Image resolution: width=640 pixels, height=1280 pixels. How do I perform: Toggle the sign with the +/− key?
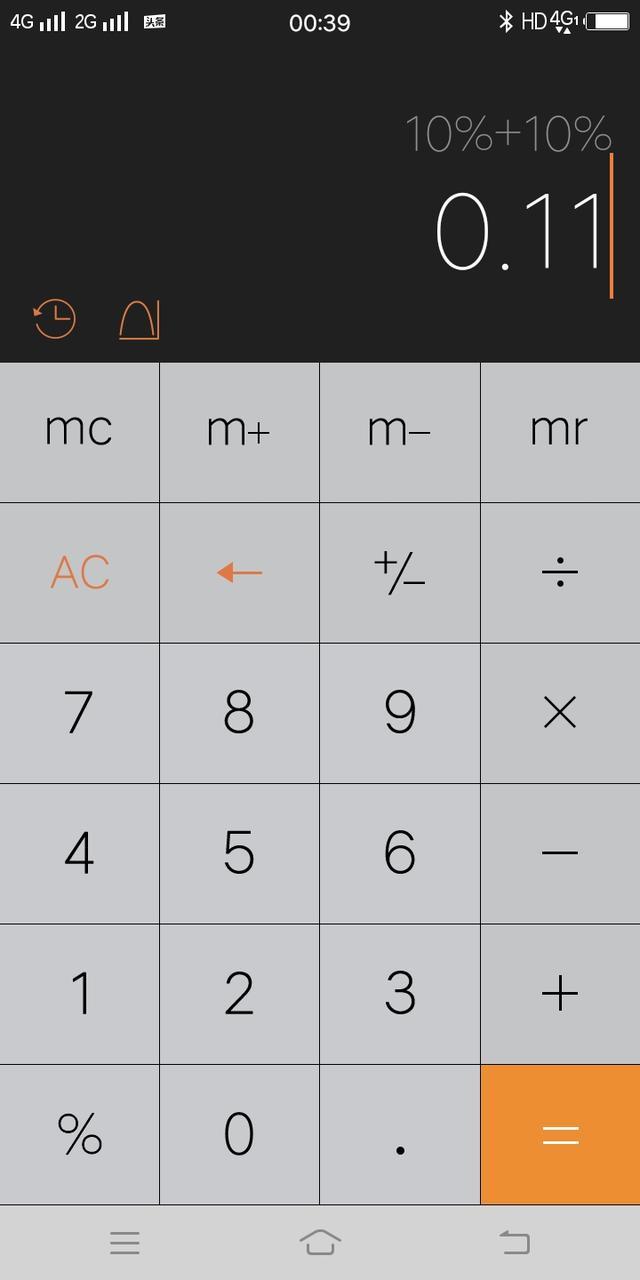tap(399, 572)
